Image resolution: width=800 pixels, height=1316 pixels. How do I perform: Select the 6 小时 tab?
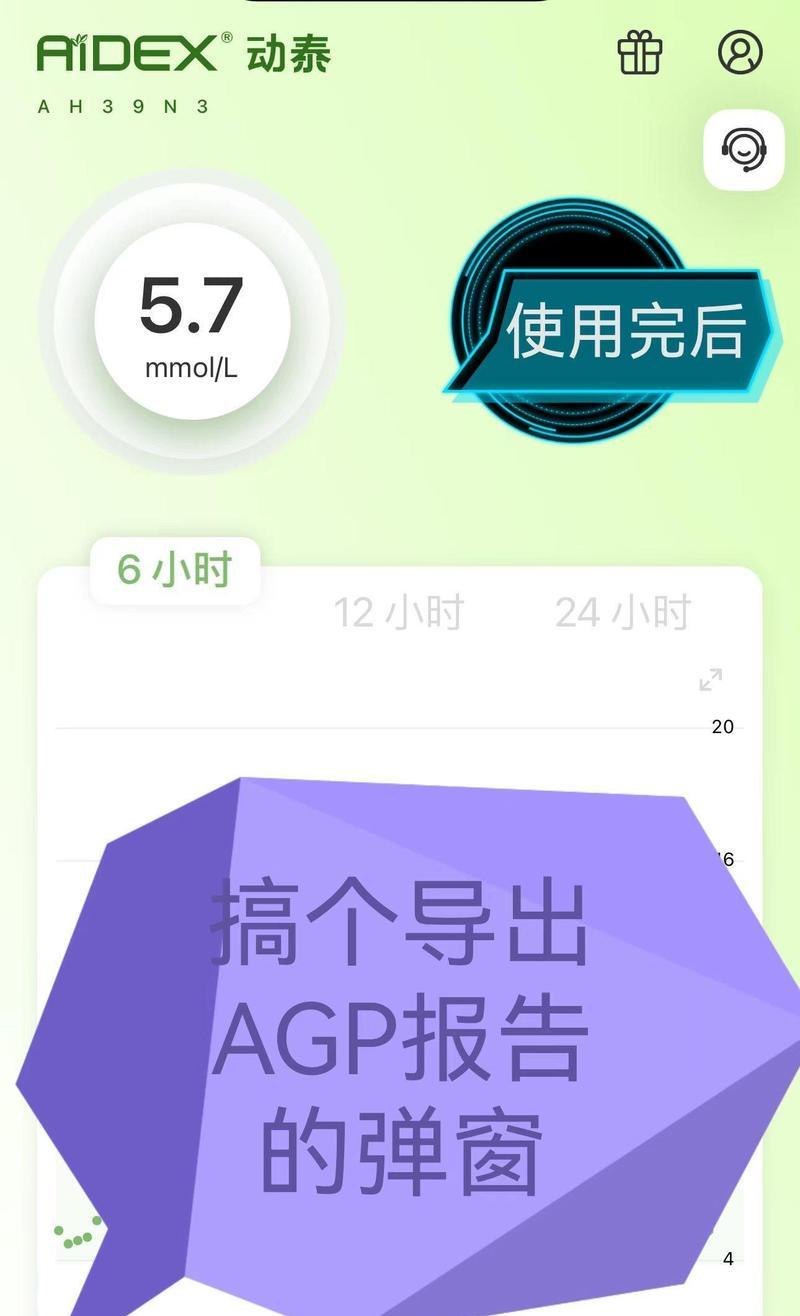(175, 570)
